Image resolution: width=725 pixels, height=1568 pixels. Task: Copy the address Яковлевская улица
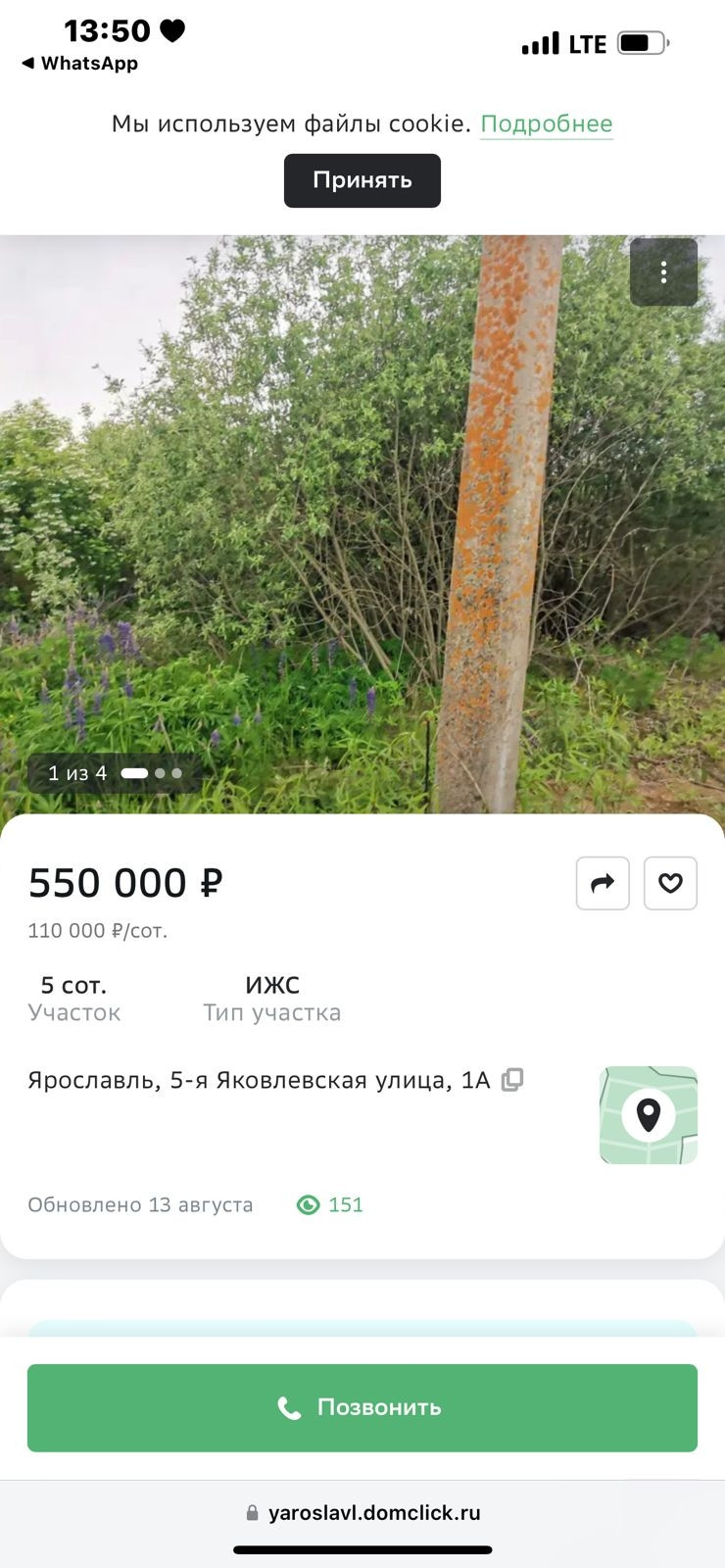512,1080
